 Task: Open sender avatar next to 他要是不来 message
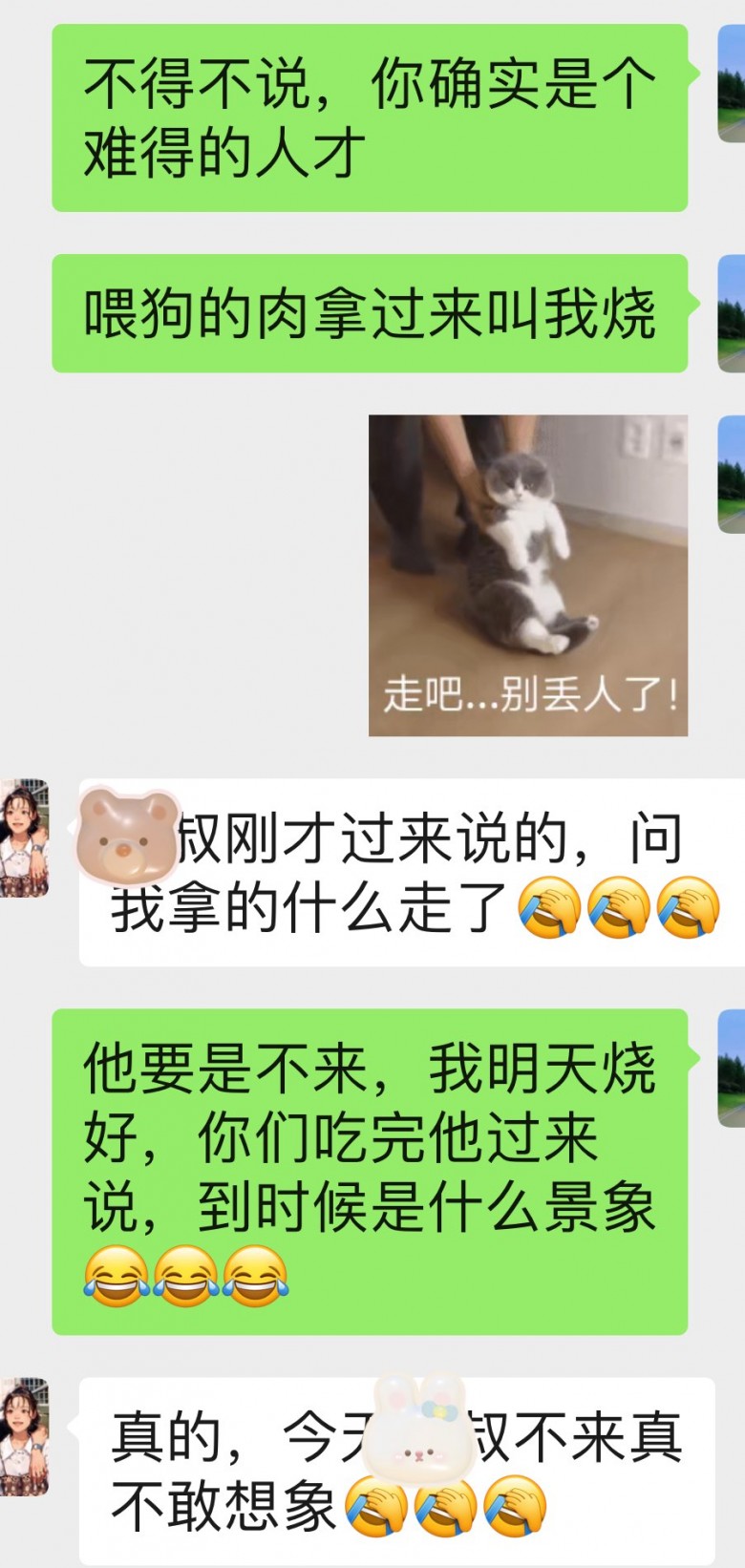(732, 1068)
